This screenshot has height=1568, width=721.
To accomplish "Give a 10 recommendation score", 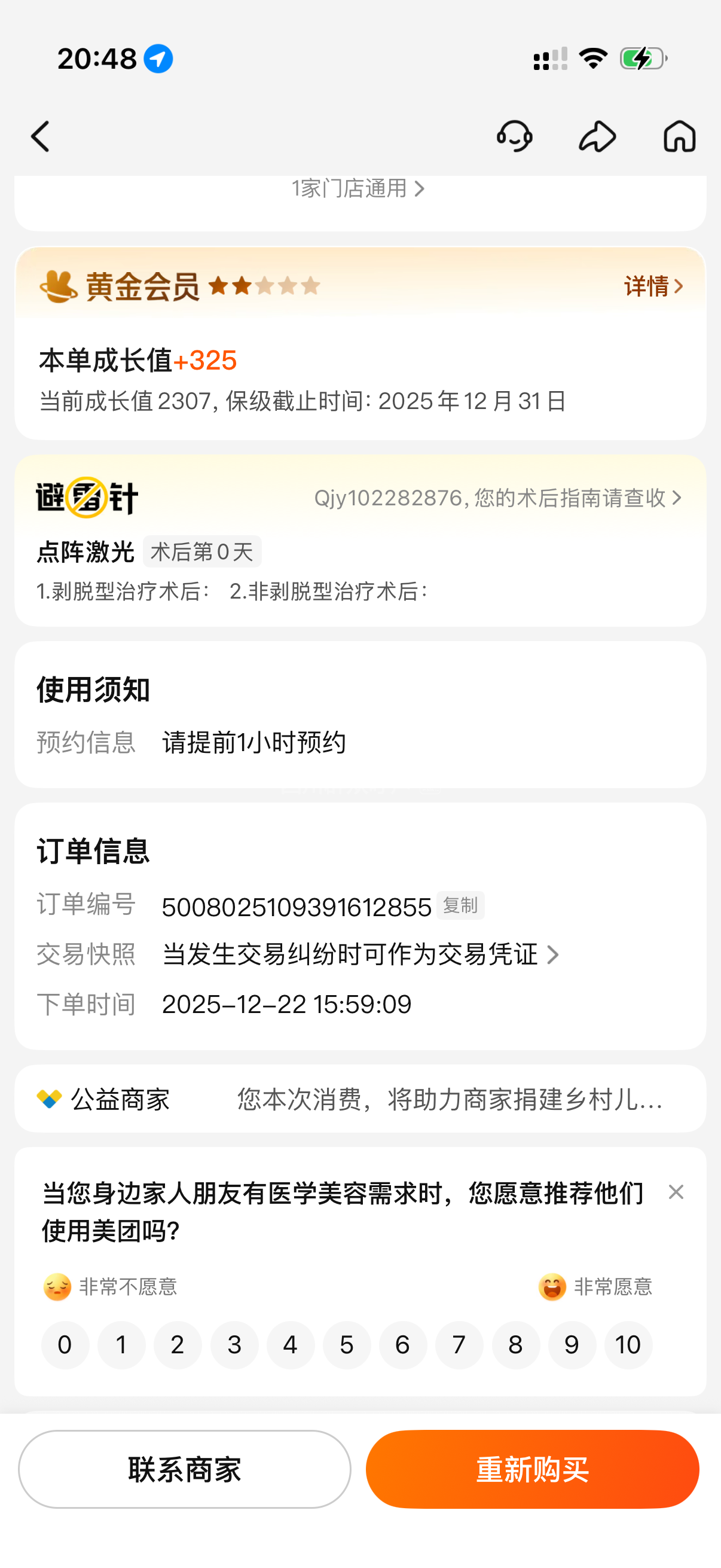I will [x=628, y=1344].
